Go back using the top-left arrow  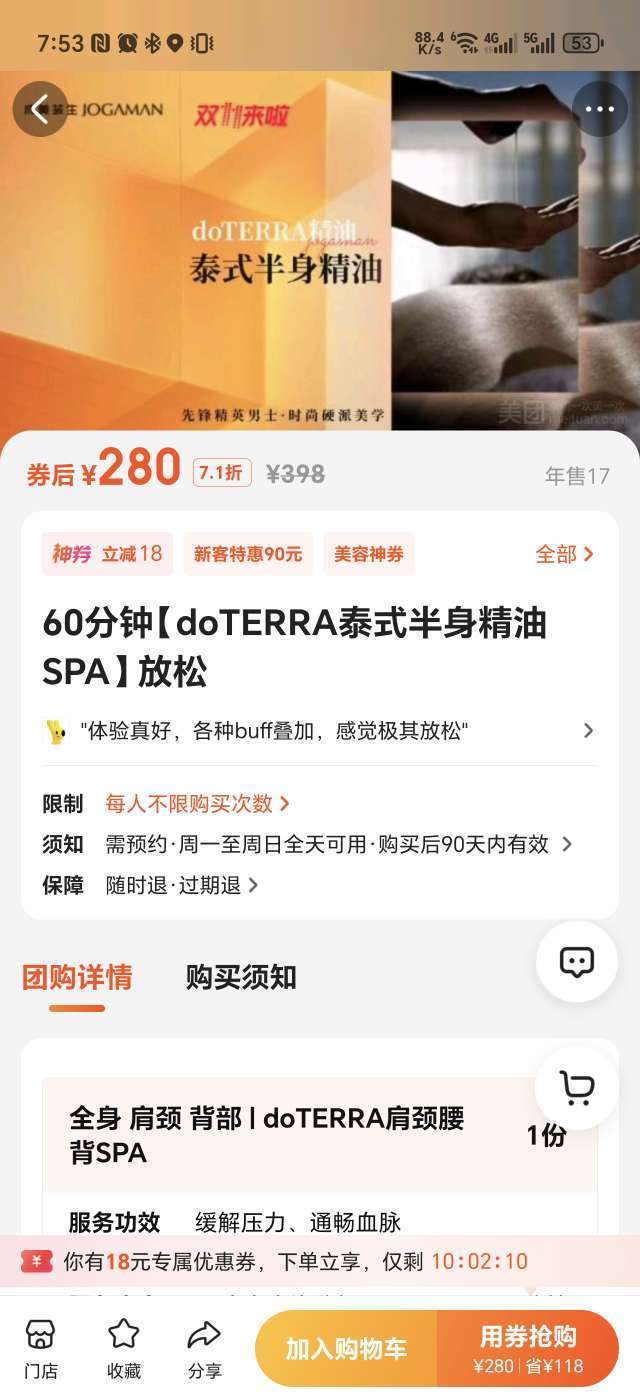click(x=40, y=109)
